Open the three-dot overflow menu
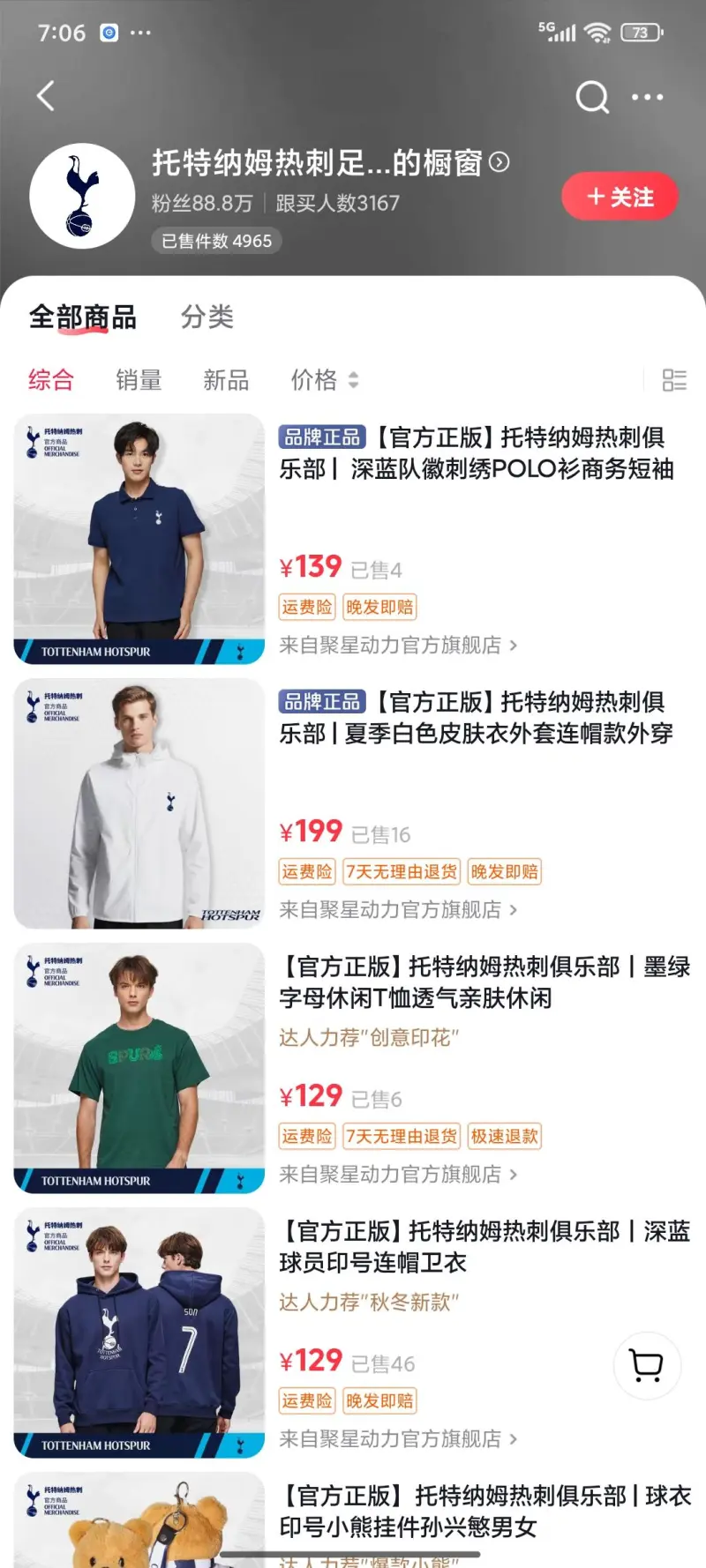706x1568 pixels. (648, 97)
